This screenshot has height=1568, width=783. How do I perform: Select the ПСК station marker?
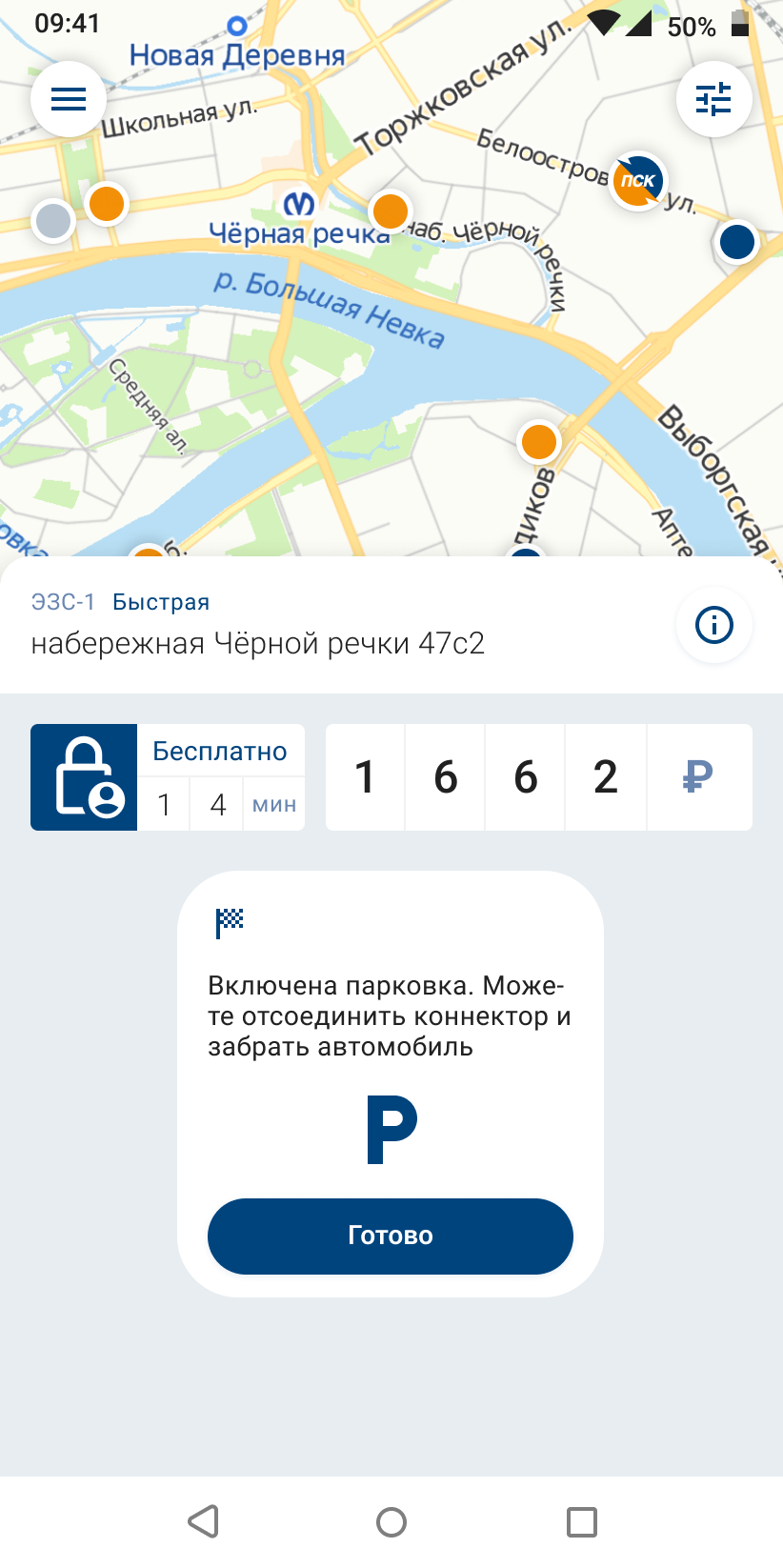[637, 180]
